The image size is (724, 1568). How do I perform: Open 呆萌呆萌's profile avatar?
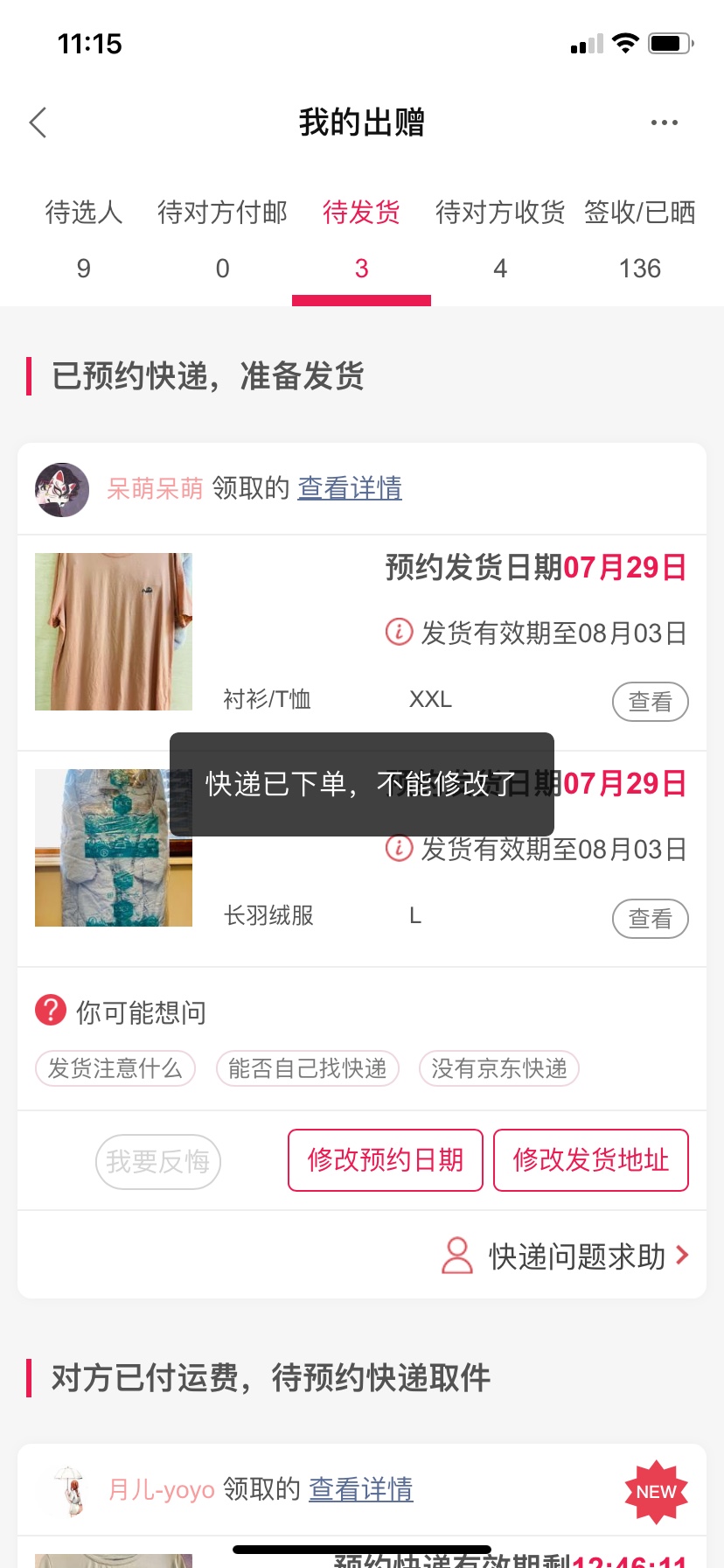[62, 489]
